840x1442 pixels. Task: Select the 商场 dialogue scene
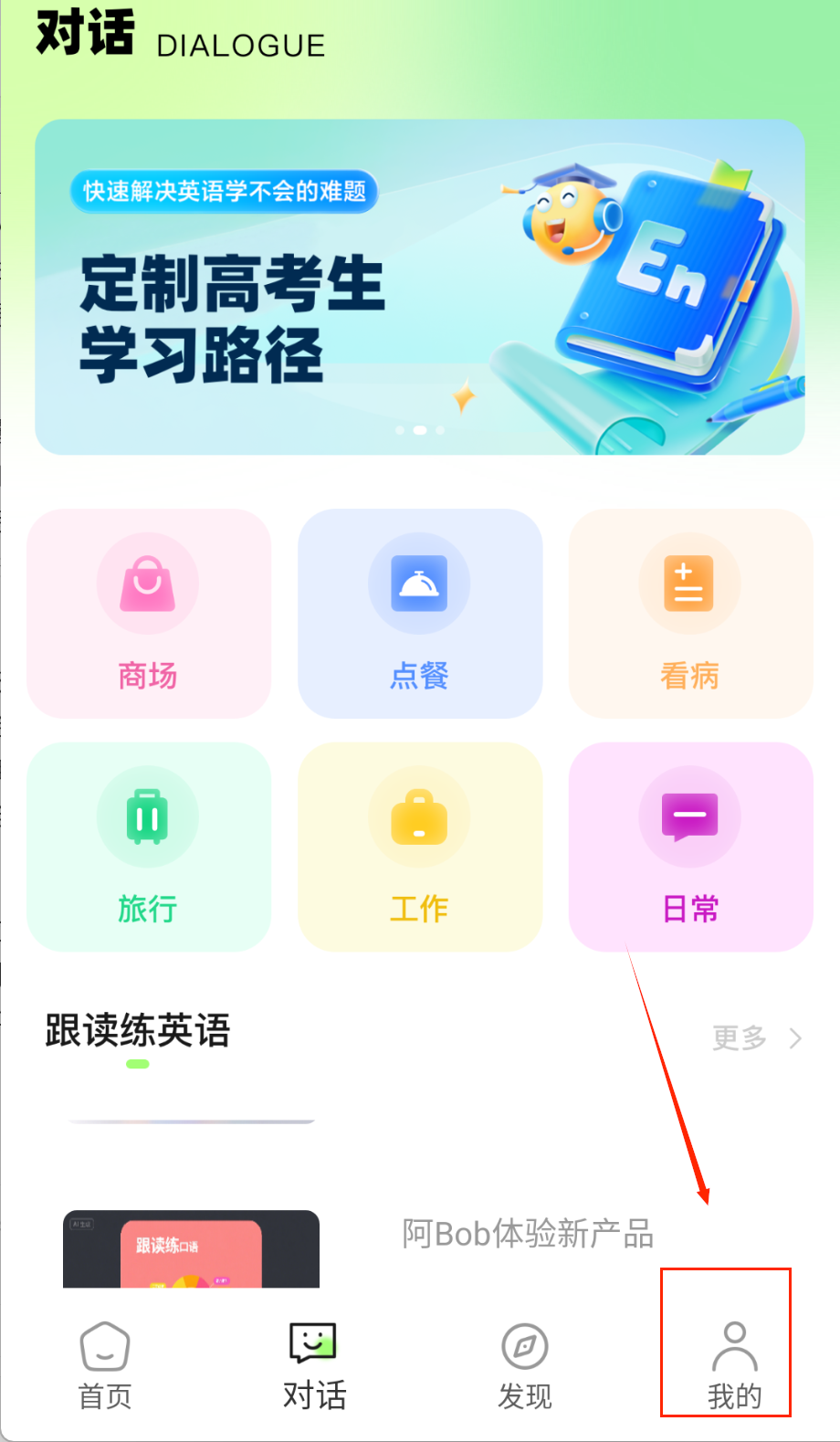click(149, 613)
